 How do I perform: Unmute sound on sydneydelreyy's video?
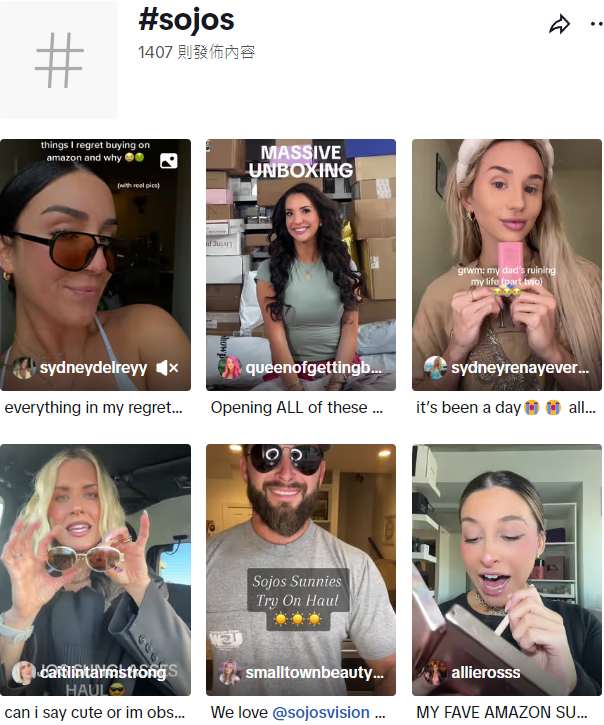coord(167,368)
